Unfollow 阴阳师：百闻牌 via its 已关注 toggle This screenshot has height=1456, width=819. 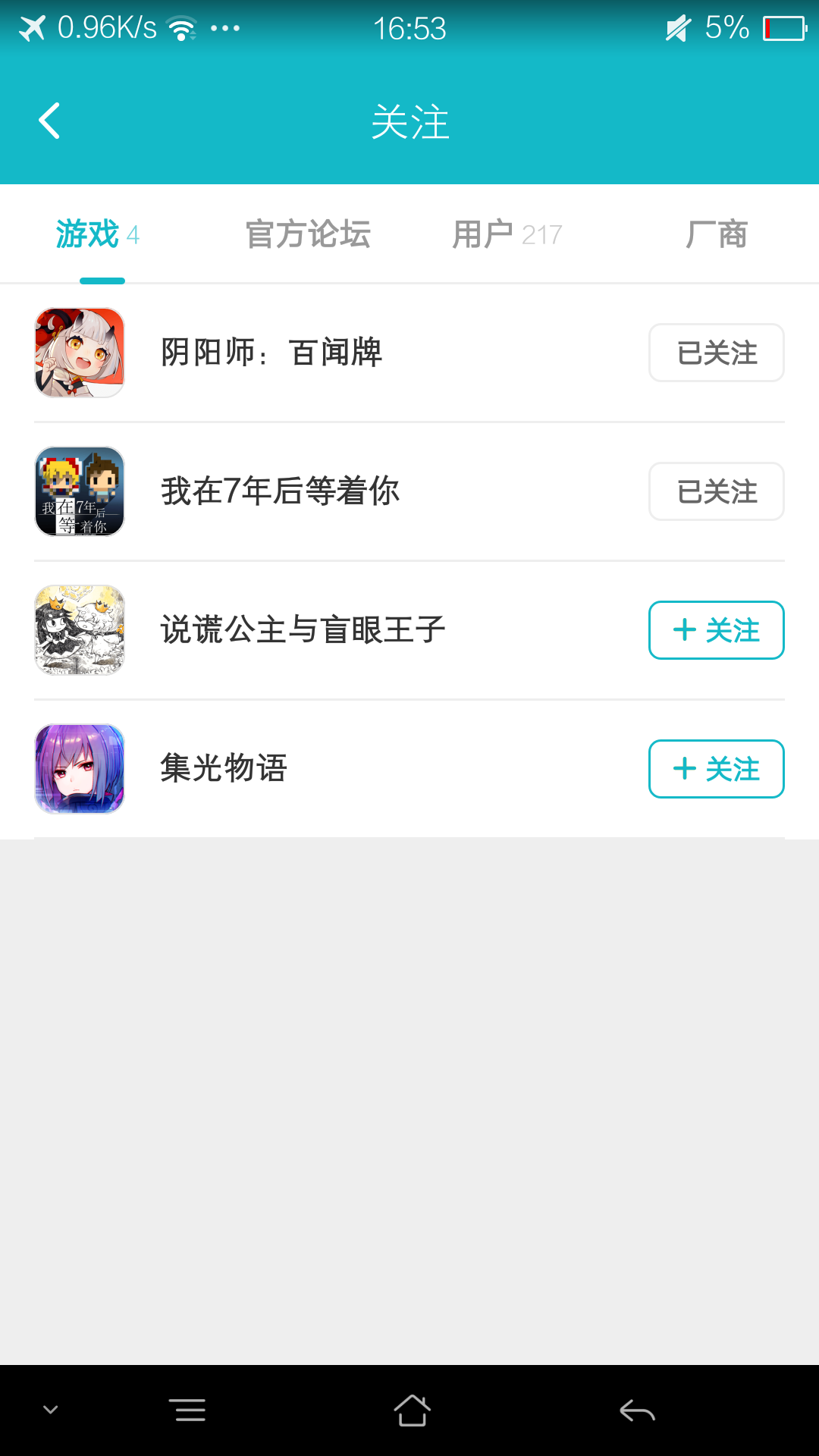point(716,352)
